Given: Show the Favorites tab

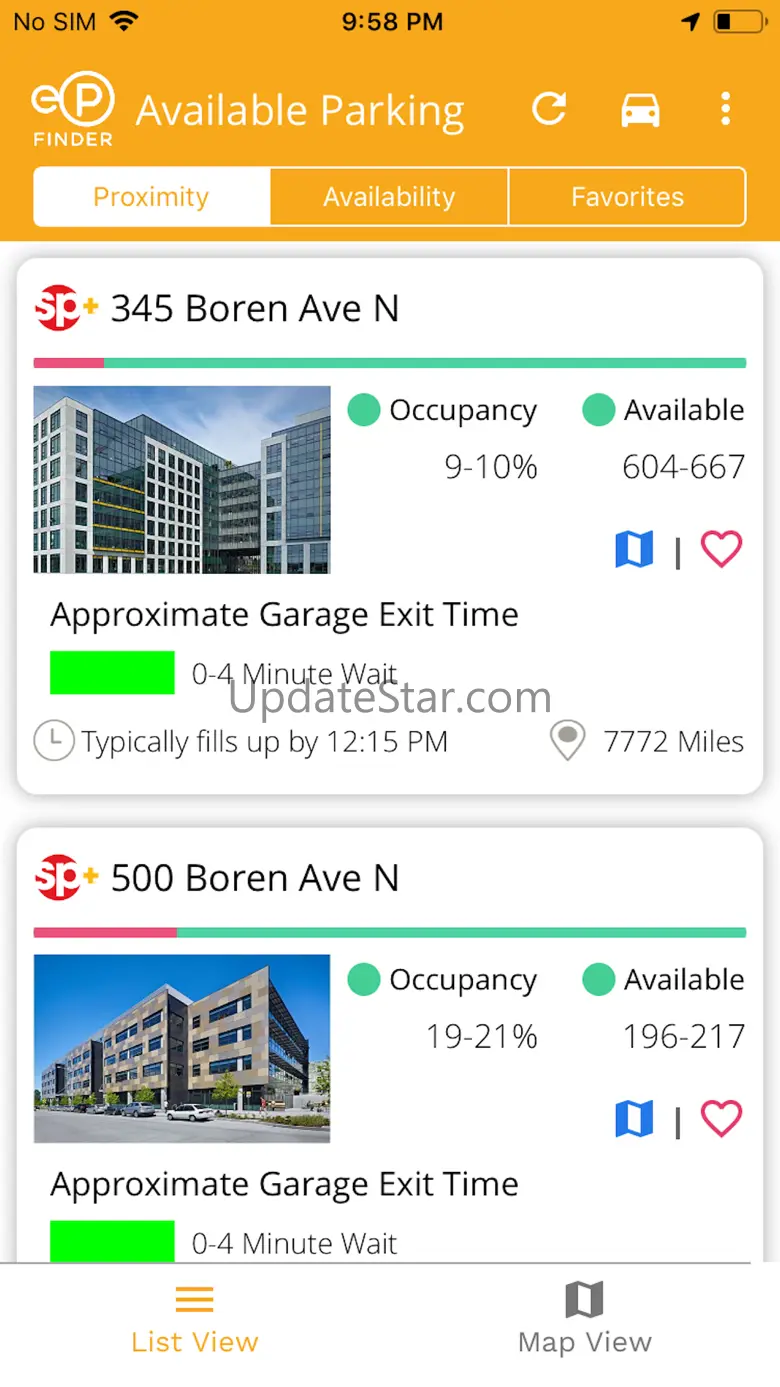Looking at the screenshot, I should pyautogui.click(x=627, y=197).
